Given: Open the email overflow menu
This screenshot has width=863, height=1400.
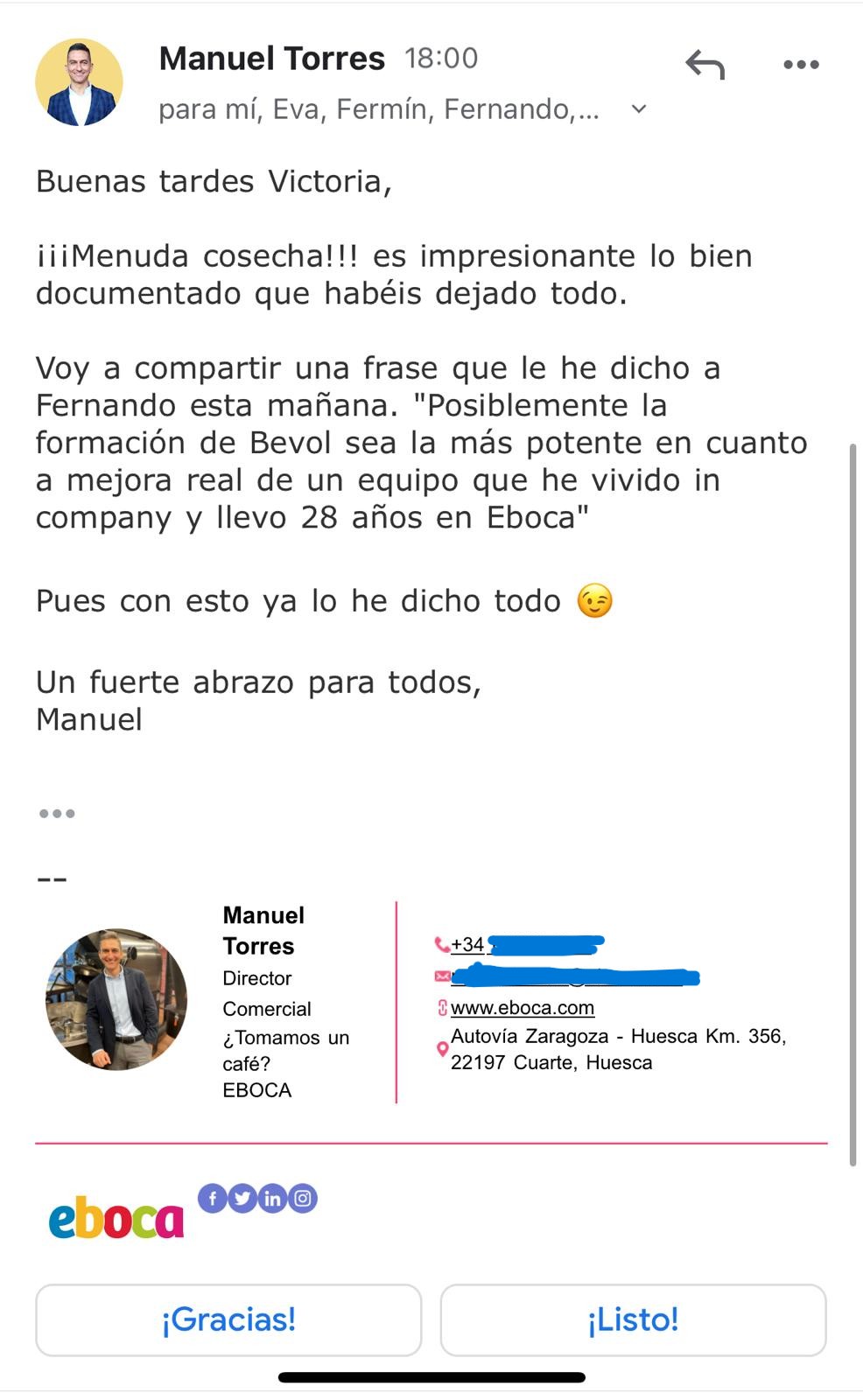Looking at the screenshot, I should click(x=801, y=64).
